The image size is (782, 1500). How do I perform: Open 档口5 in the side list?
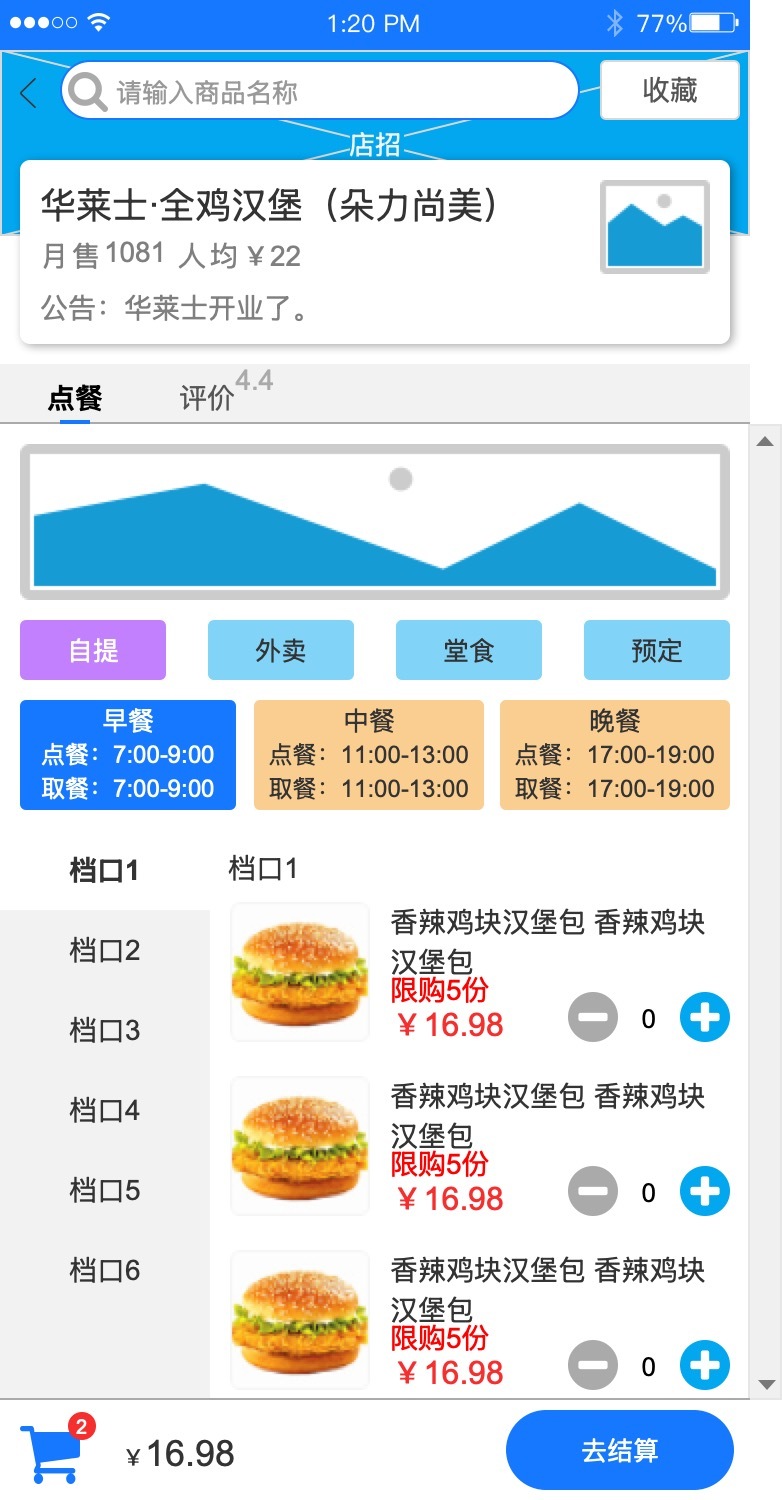click(105, 1190)
